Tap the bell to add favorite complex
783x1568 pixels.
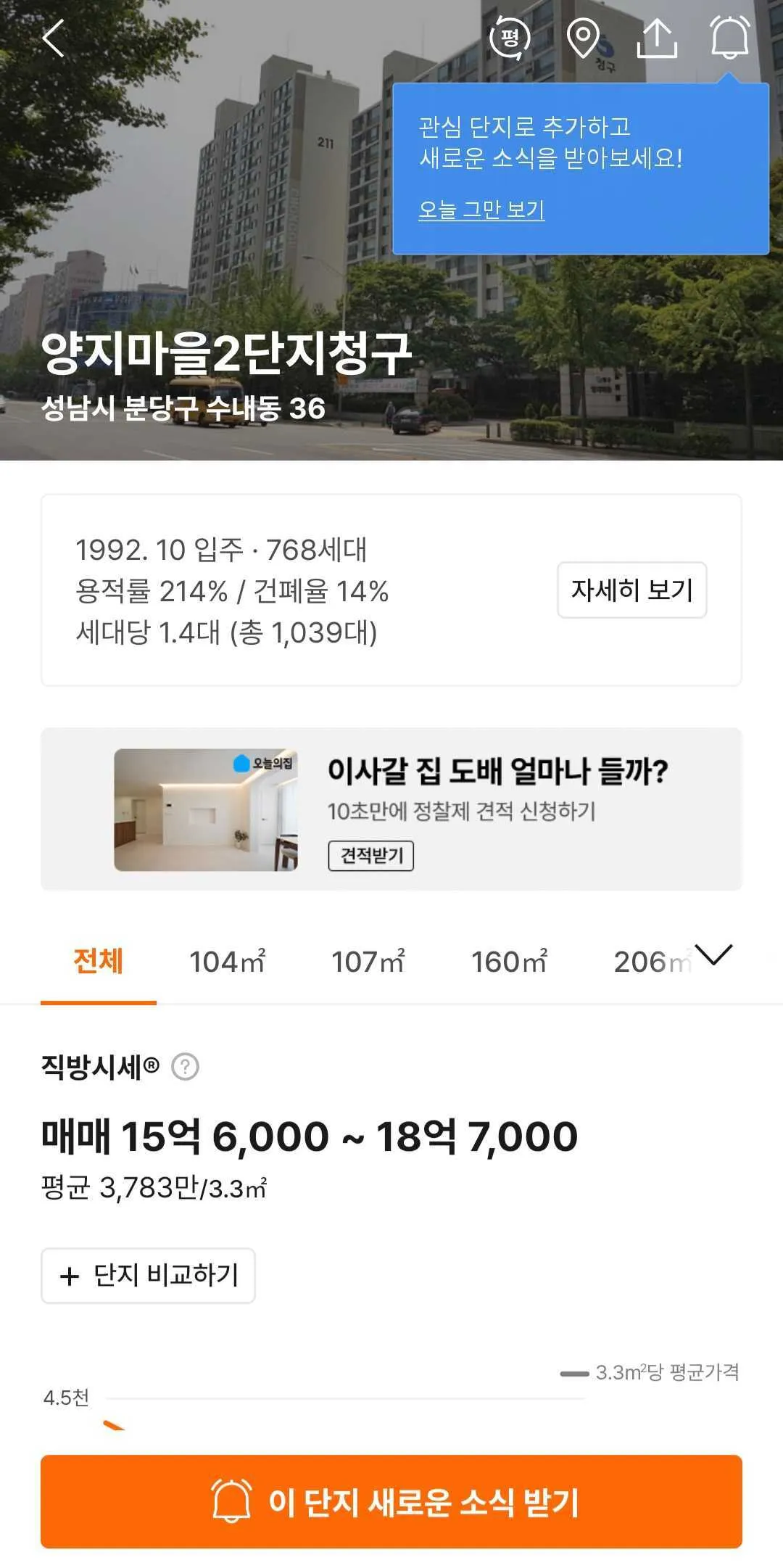(729, 38)
